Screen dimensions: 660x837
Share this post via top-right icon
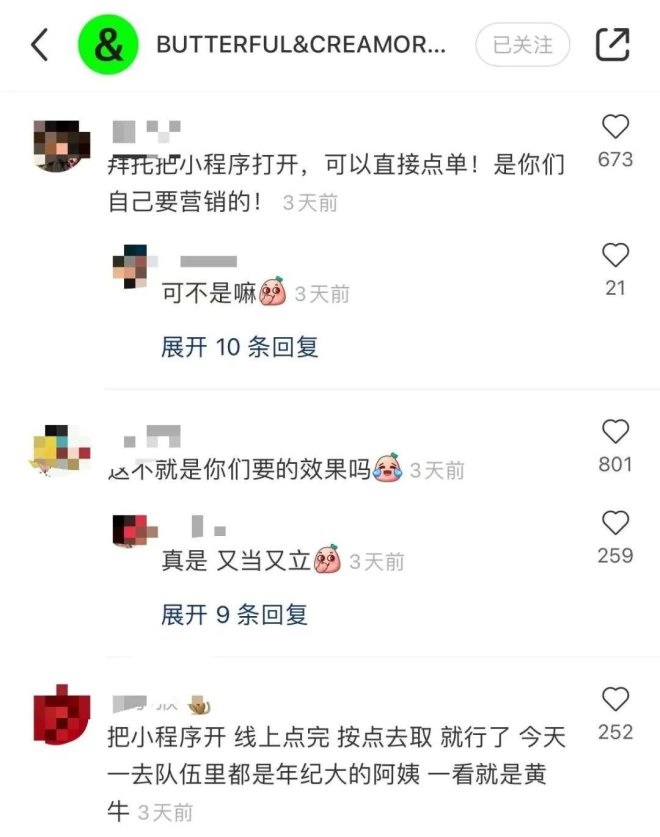[x=612, y=44]
